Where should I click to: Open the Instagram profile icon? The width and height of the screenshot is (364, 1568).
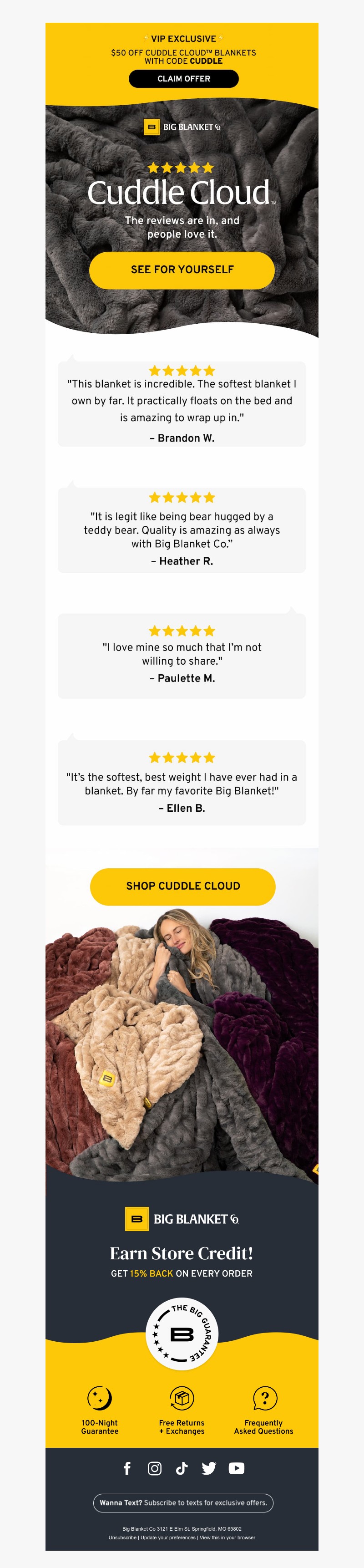155,1469
